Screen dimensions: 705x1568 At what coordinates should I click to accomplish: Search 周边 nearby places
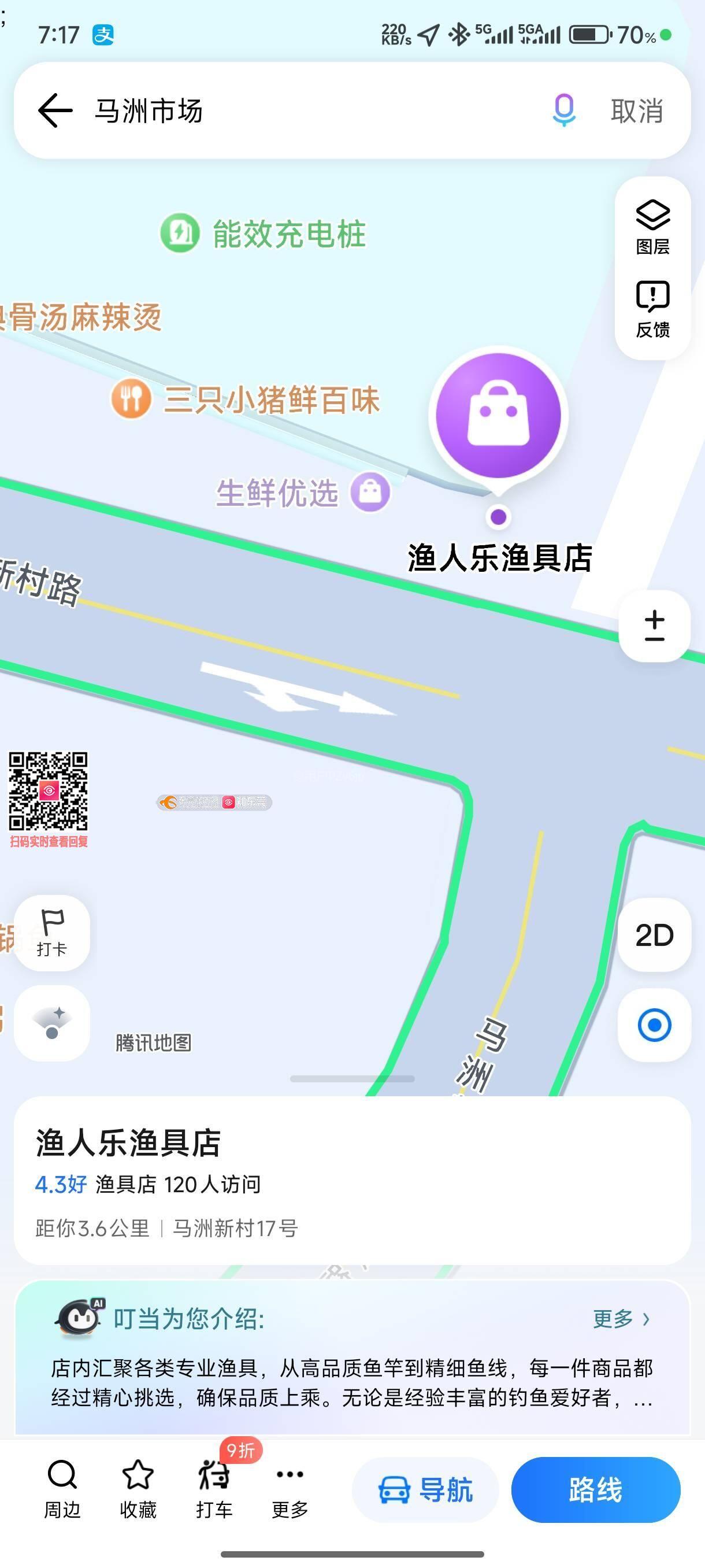click(x=62, y=1489)
